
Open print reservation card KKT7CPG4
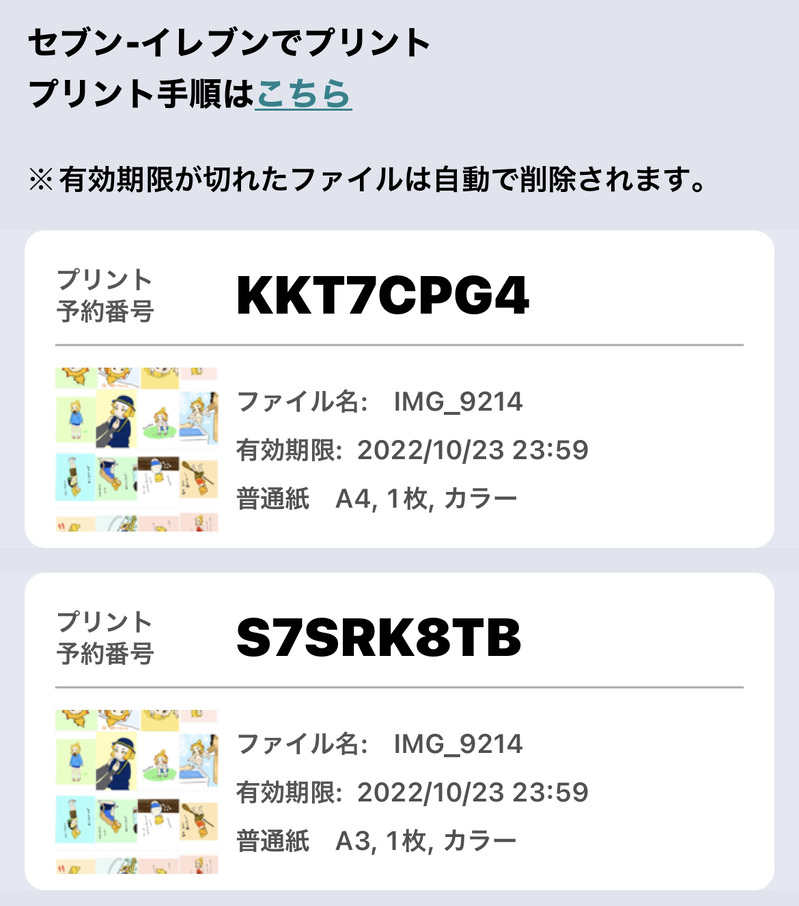point(399,389)
